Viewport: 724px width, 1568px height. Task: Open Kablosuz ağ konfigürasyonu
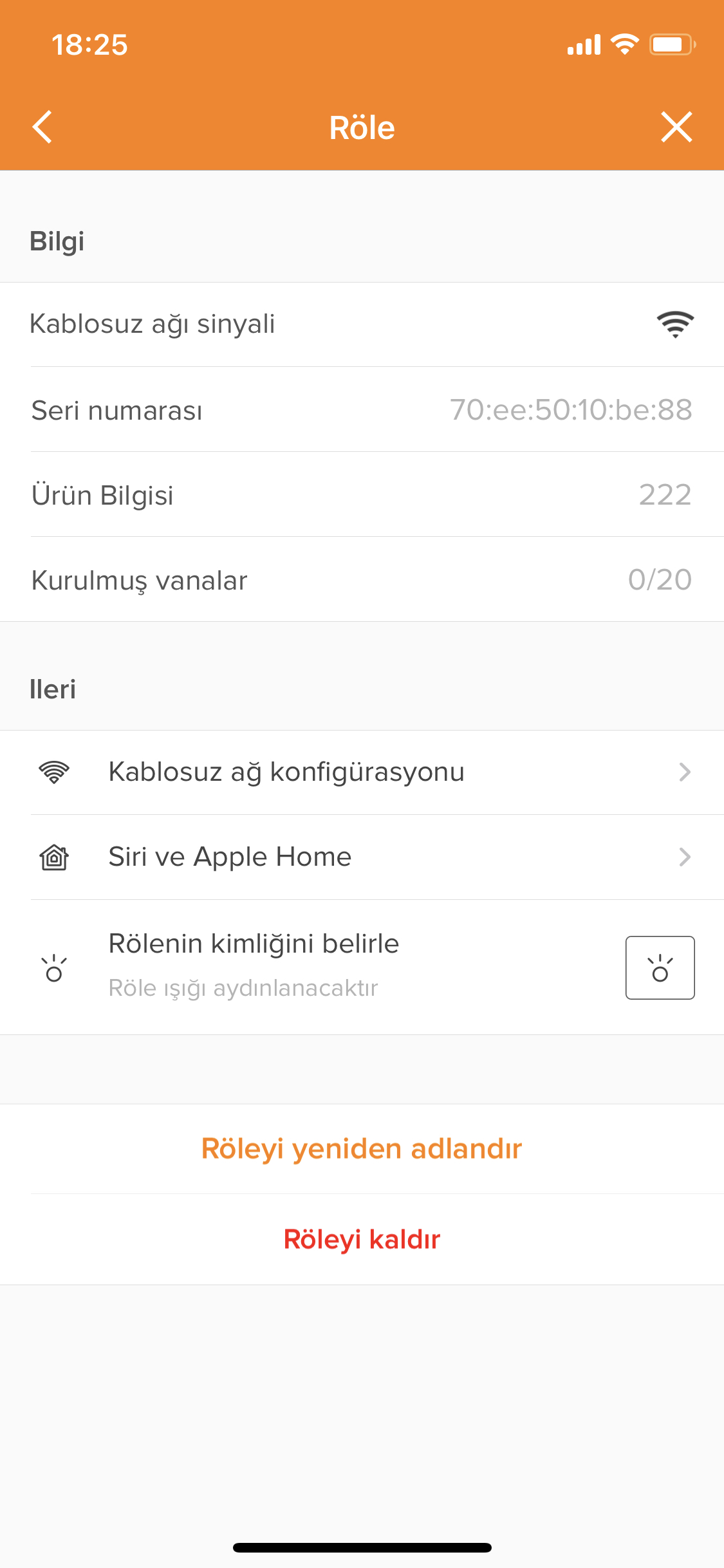pyautogui.click(x=362, y=772)
